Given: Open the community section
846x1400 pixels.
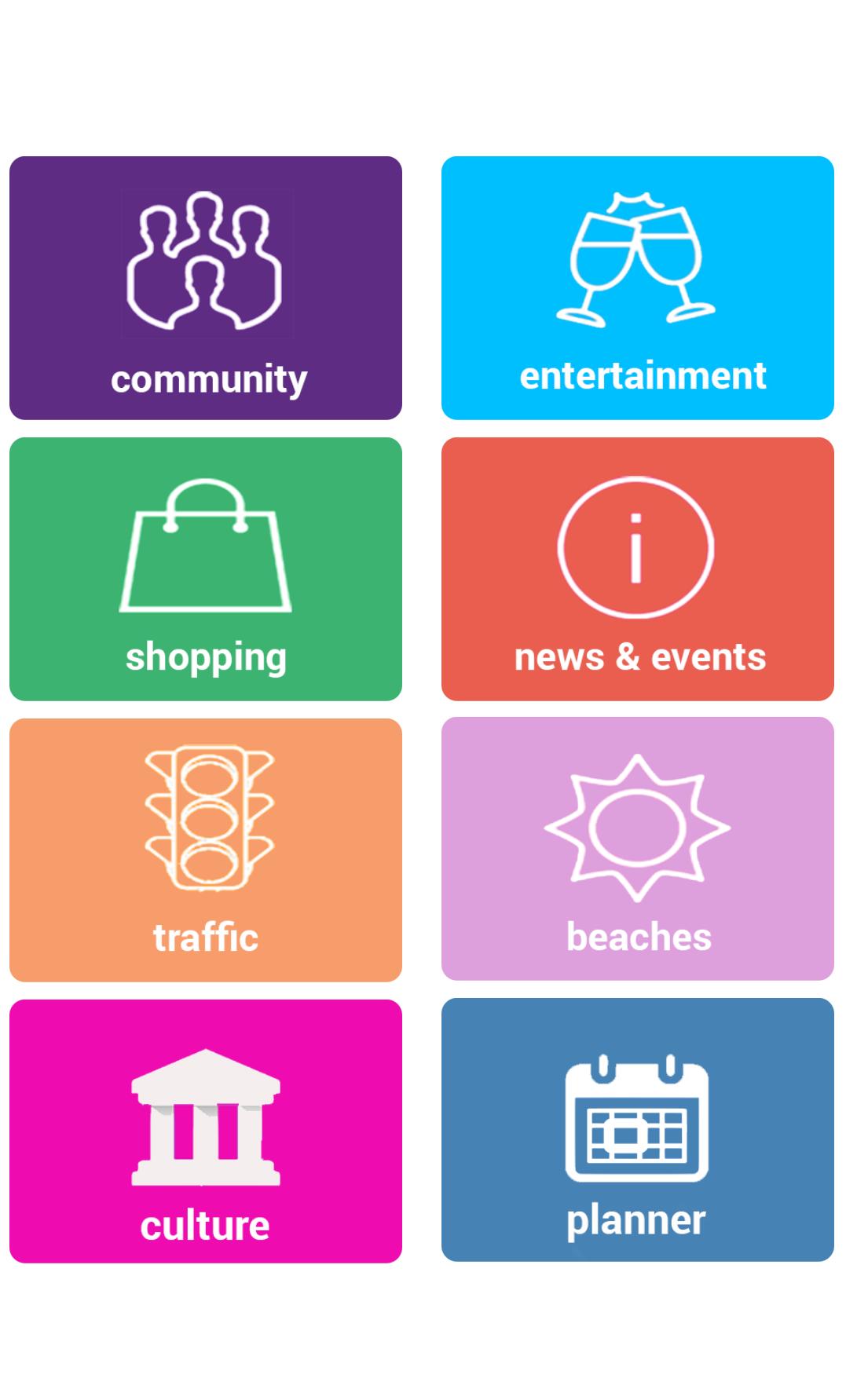Looking at the screenshot, I should tap(206, 288).
